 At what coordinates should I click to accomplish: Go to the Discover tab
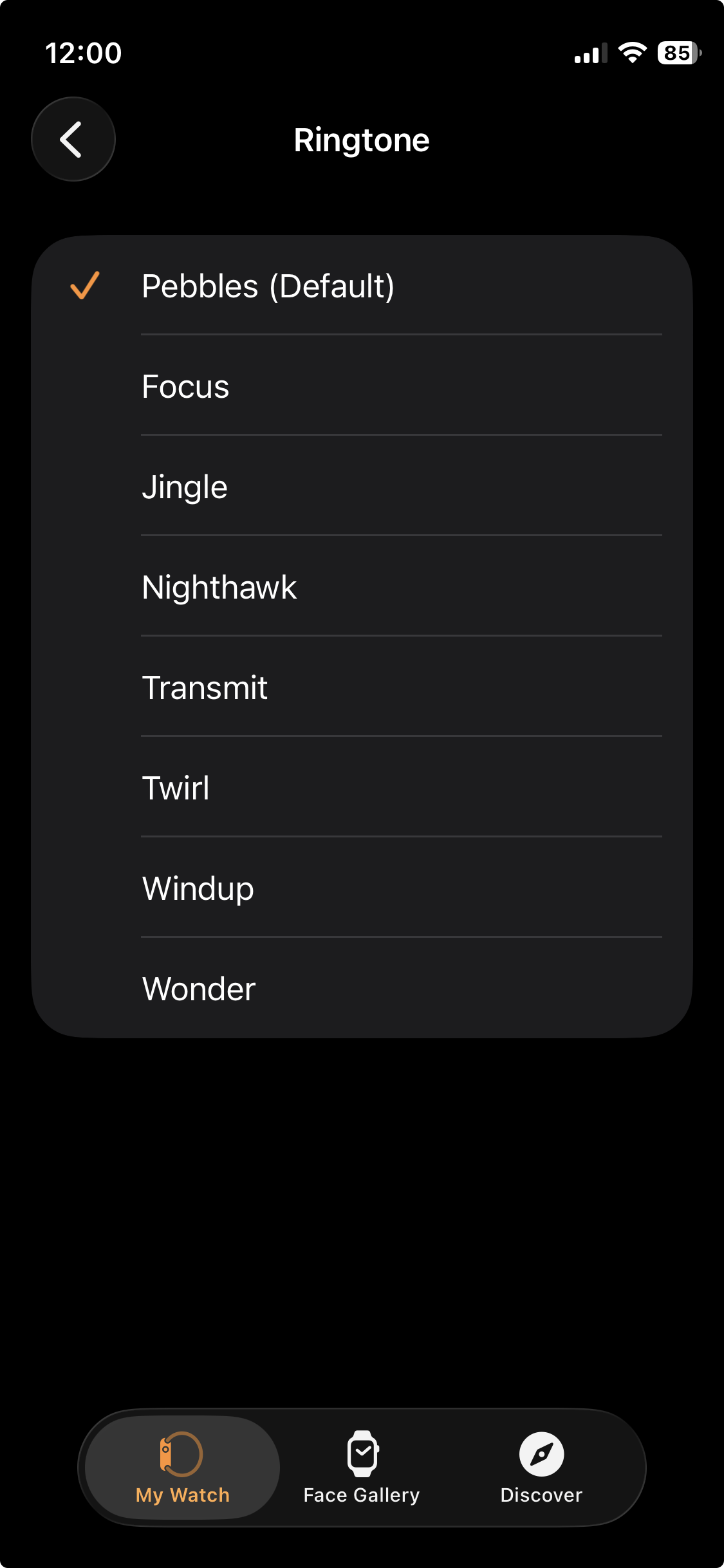tap(541, 1468)
